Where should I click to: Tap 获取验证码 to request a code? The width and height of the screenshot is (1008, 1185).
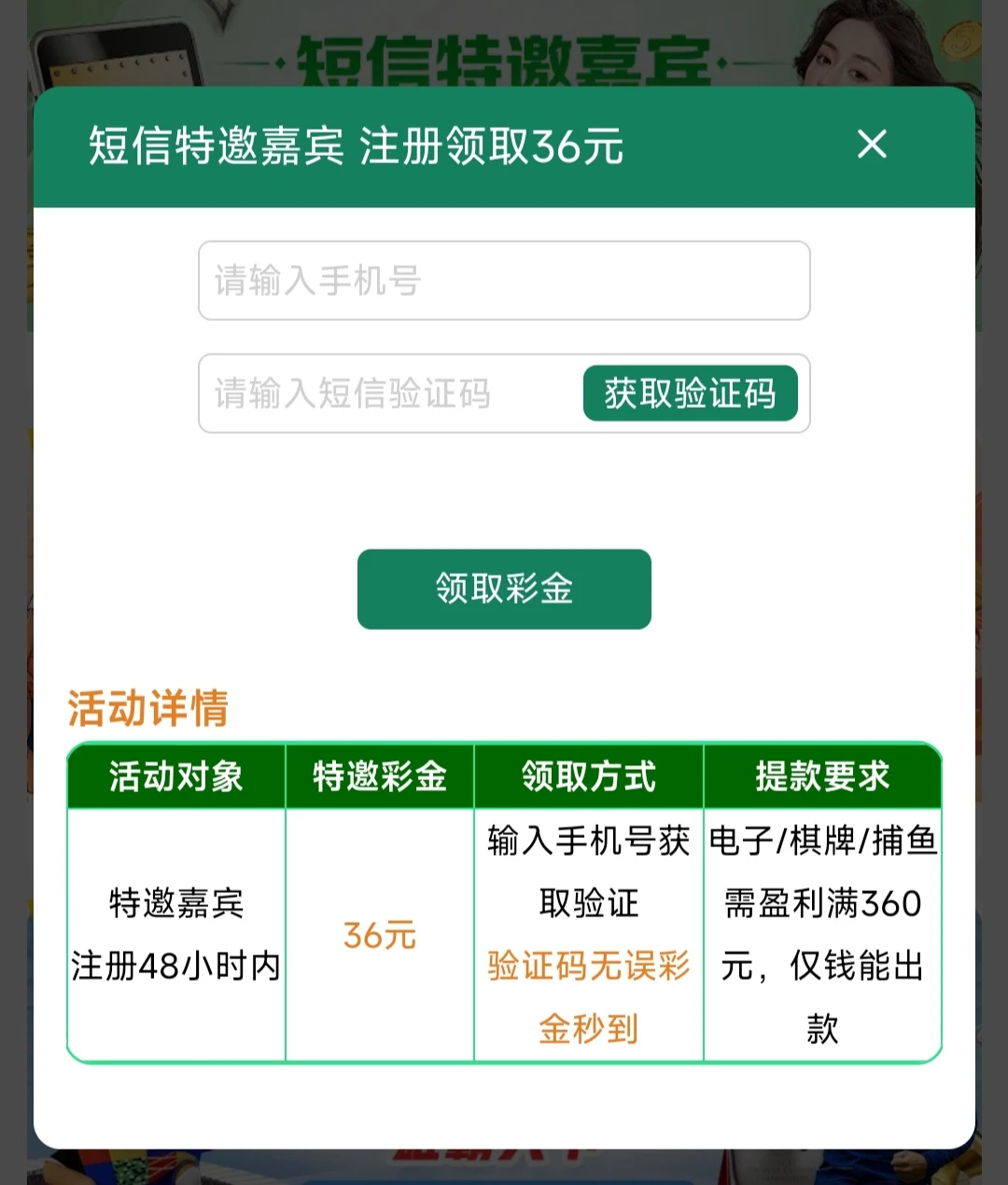[x=690, y=394]
